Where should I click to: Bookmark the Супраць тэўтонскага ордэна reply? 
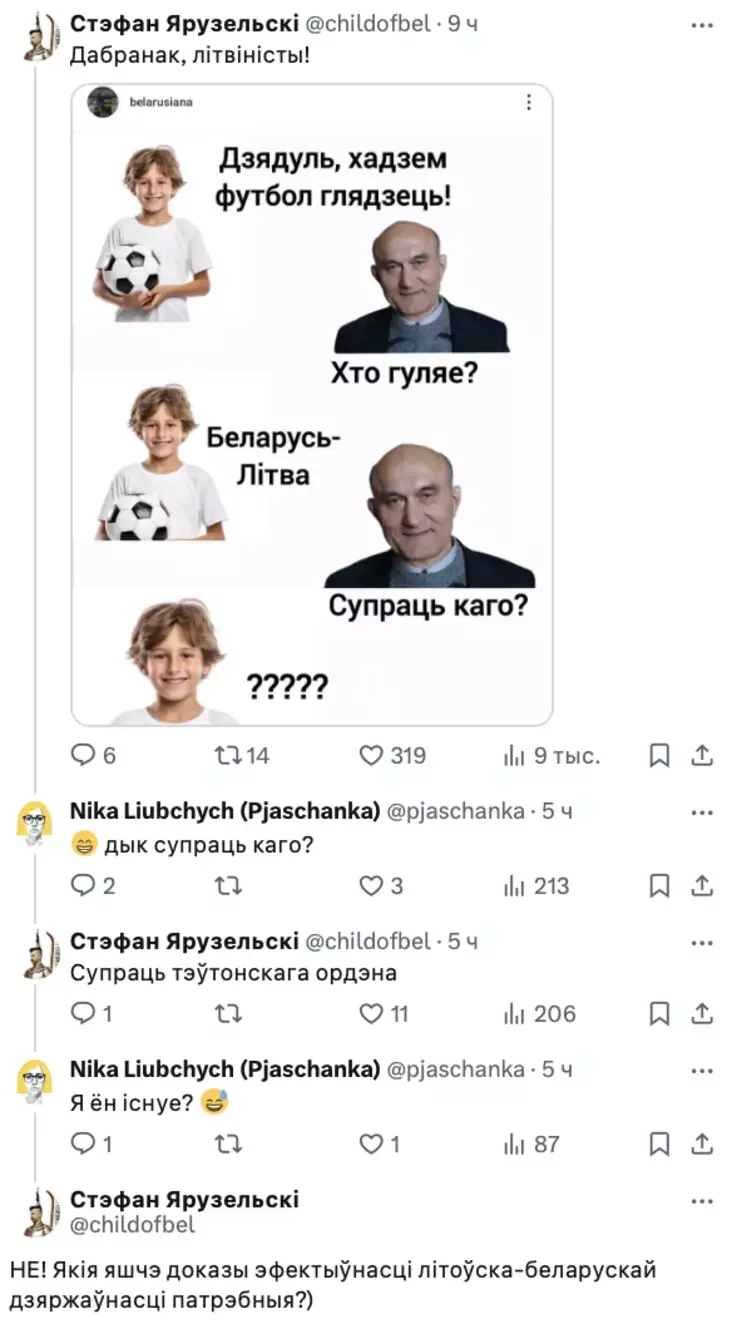click(x=659, y=1014)
